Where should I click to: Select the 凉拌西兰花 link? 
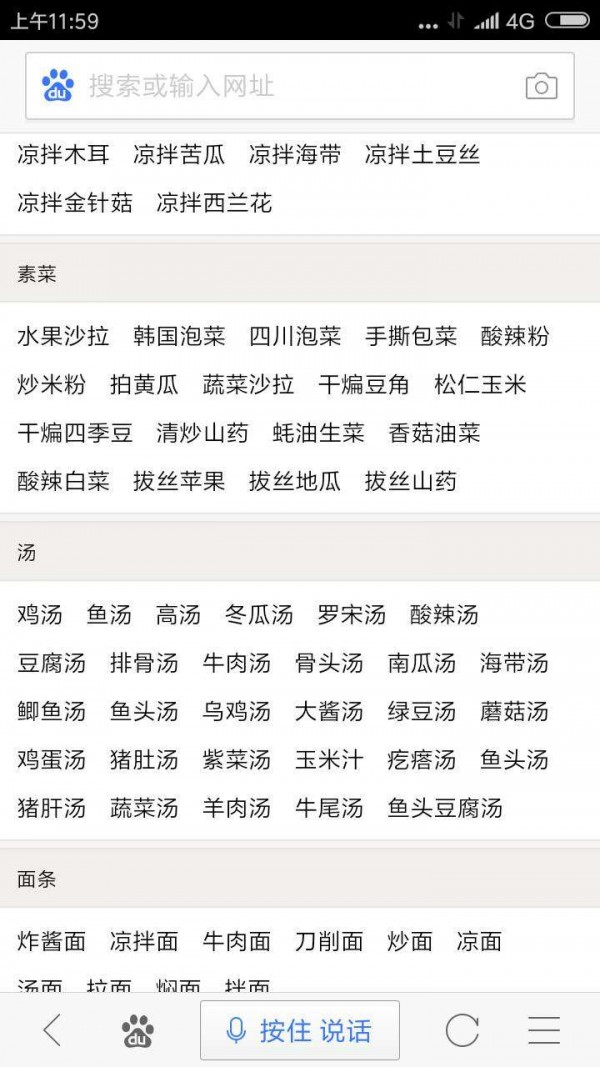[x=214, y=203]
